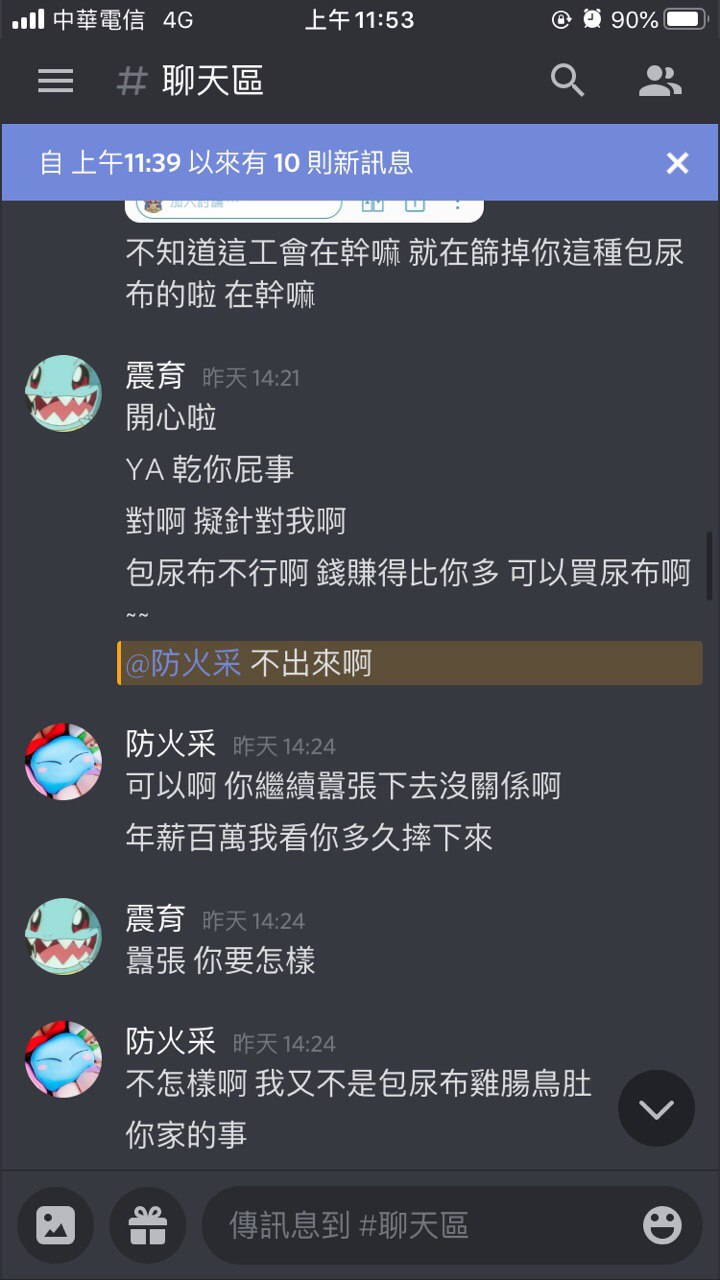Open the member list icon

point(660,81)
